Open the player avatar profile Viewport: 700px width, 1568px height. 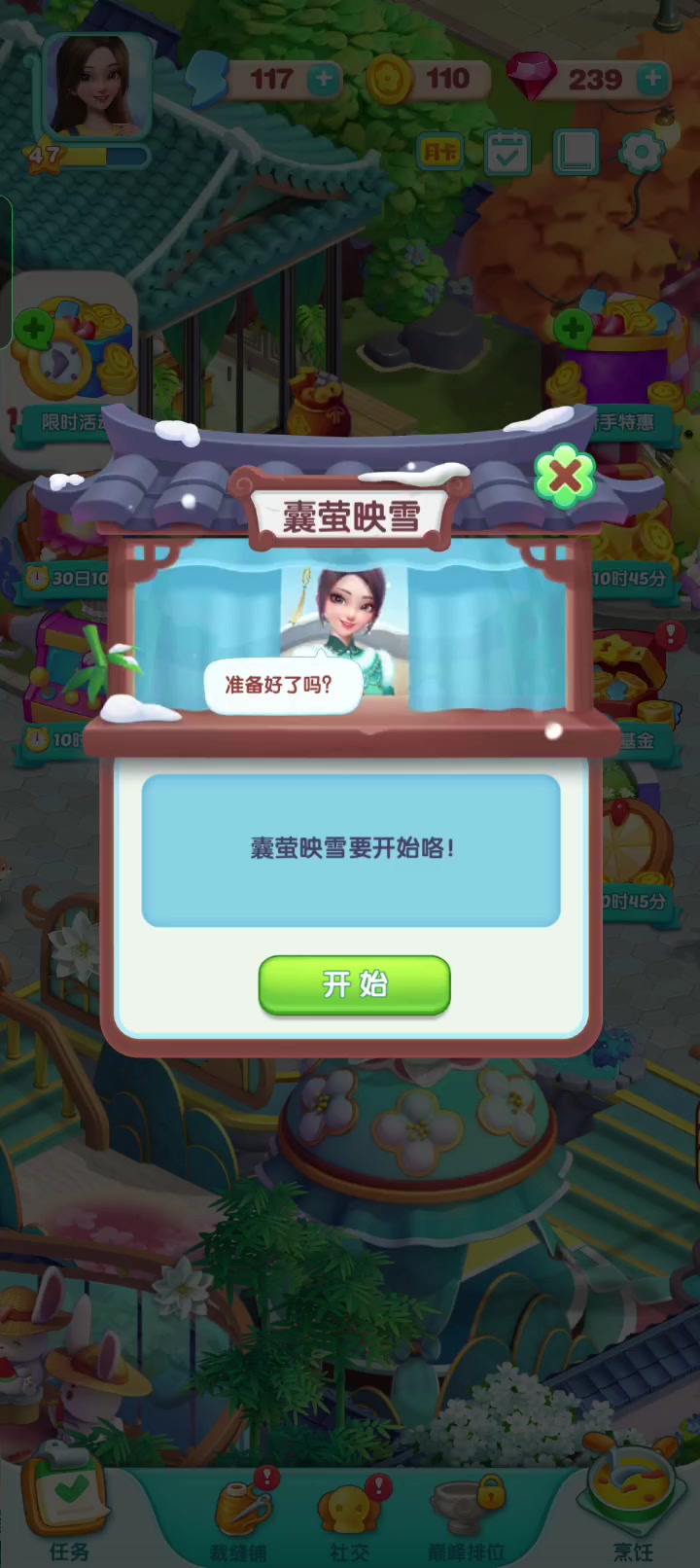95,86
